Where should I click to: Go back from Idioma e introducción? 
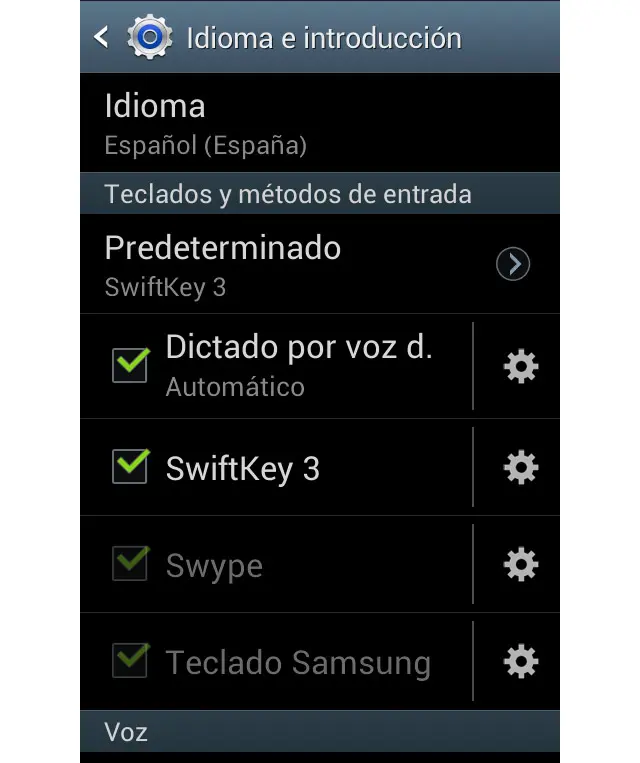(x=101, y=38)
